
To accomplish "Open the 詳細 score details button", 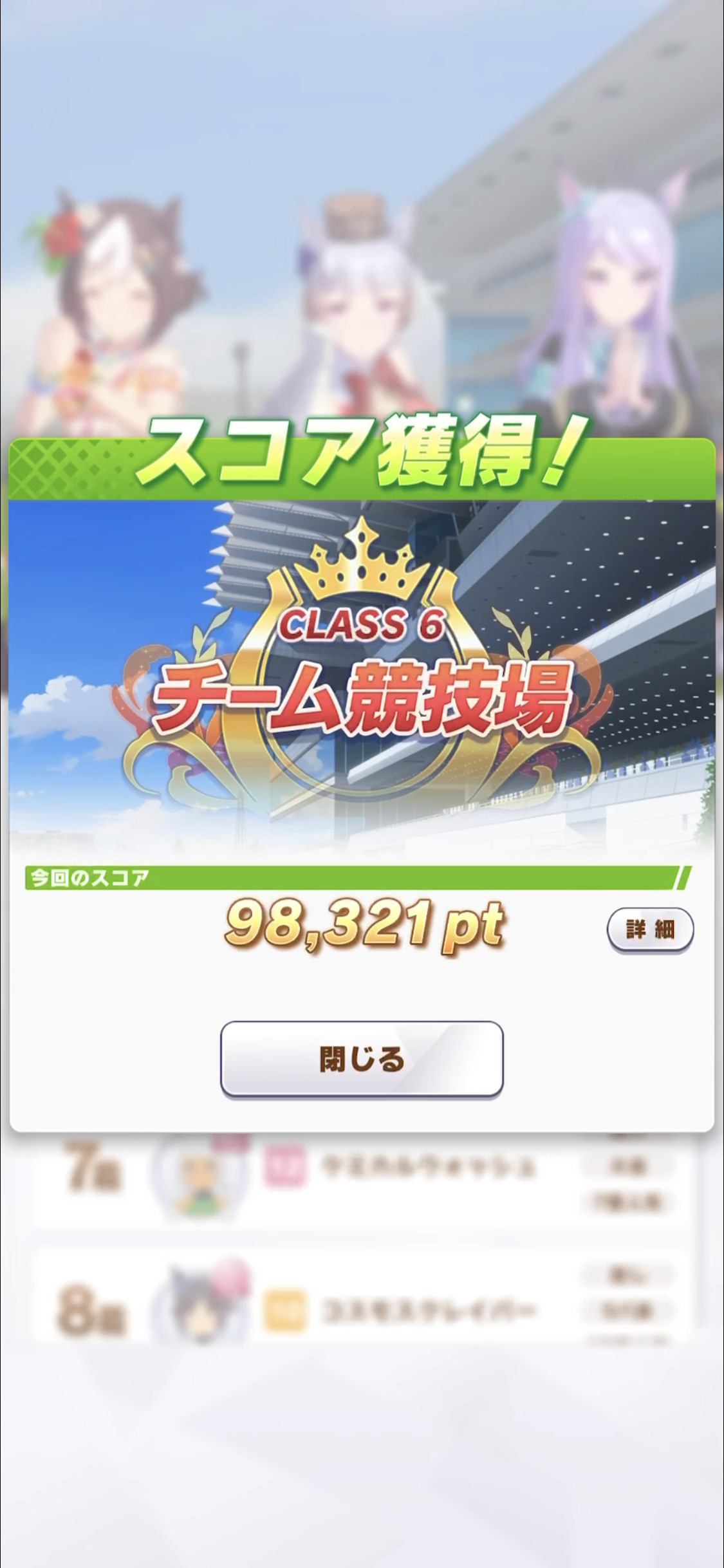I will [650, 929].
